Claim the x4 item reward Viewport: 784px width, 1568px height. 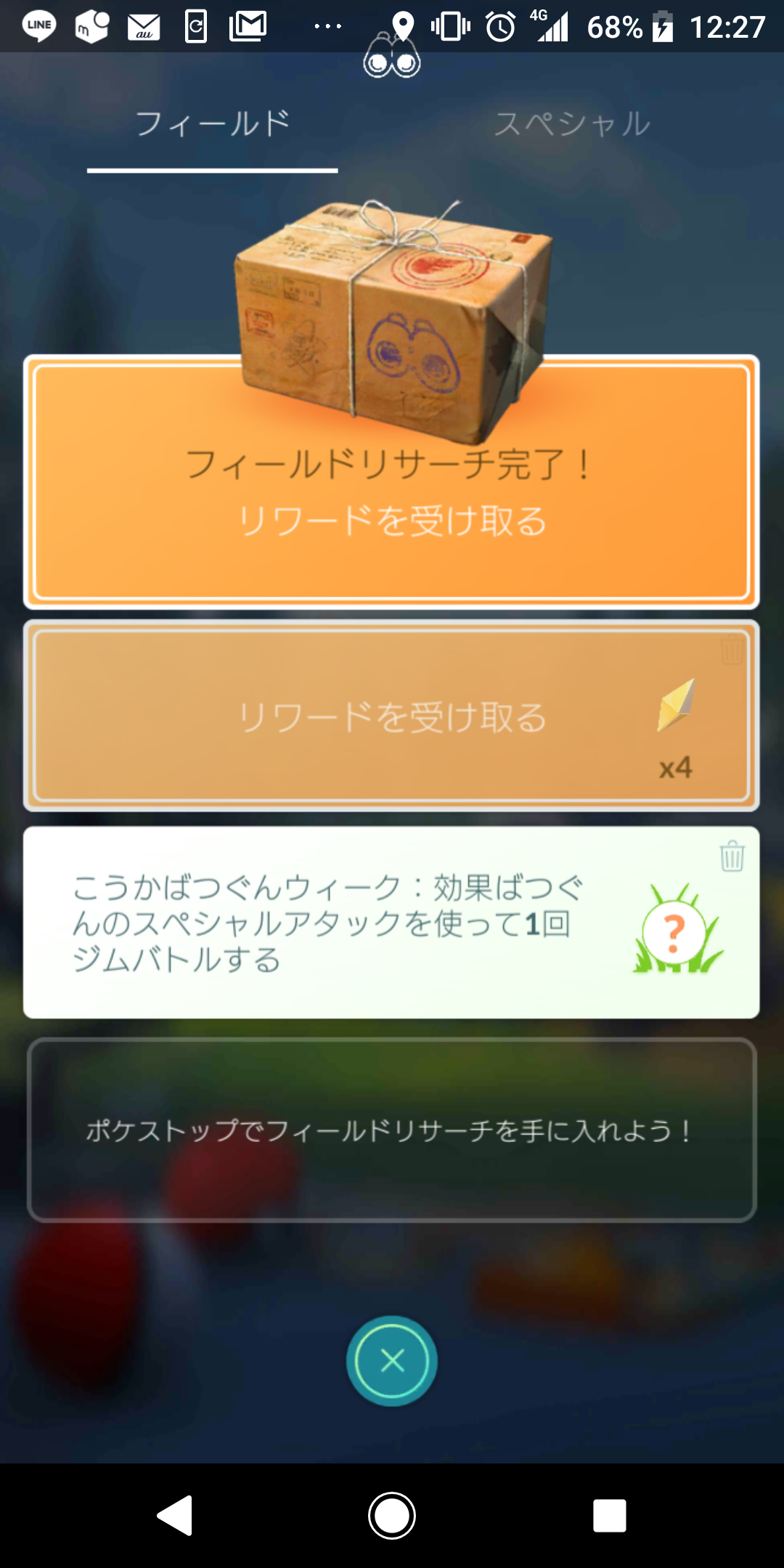coord(392,717)
